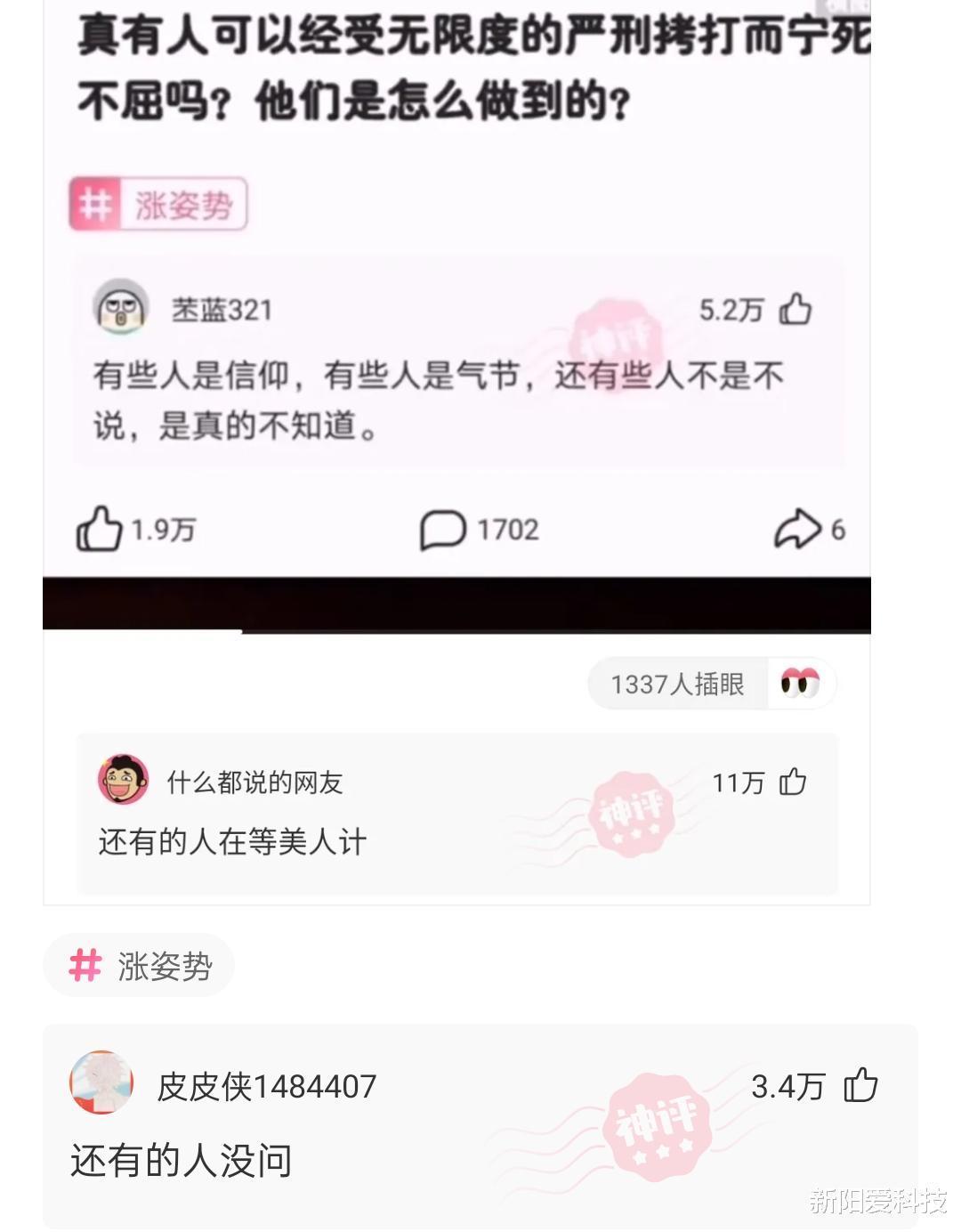Like 什么都说的网友's comment with thumbs-up icon
Image resolution: width=961 pixels, height=1232 pixels.
792,783
